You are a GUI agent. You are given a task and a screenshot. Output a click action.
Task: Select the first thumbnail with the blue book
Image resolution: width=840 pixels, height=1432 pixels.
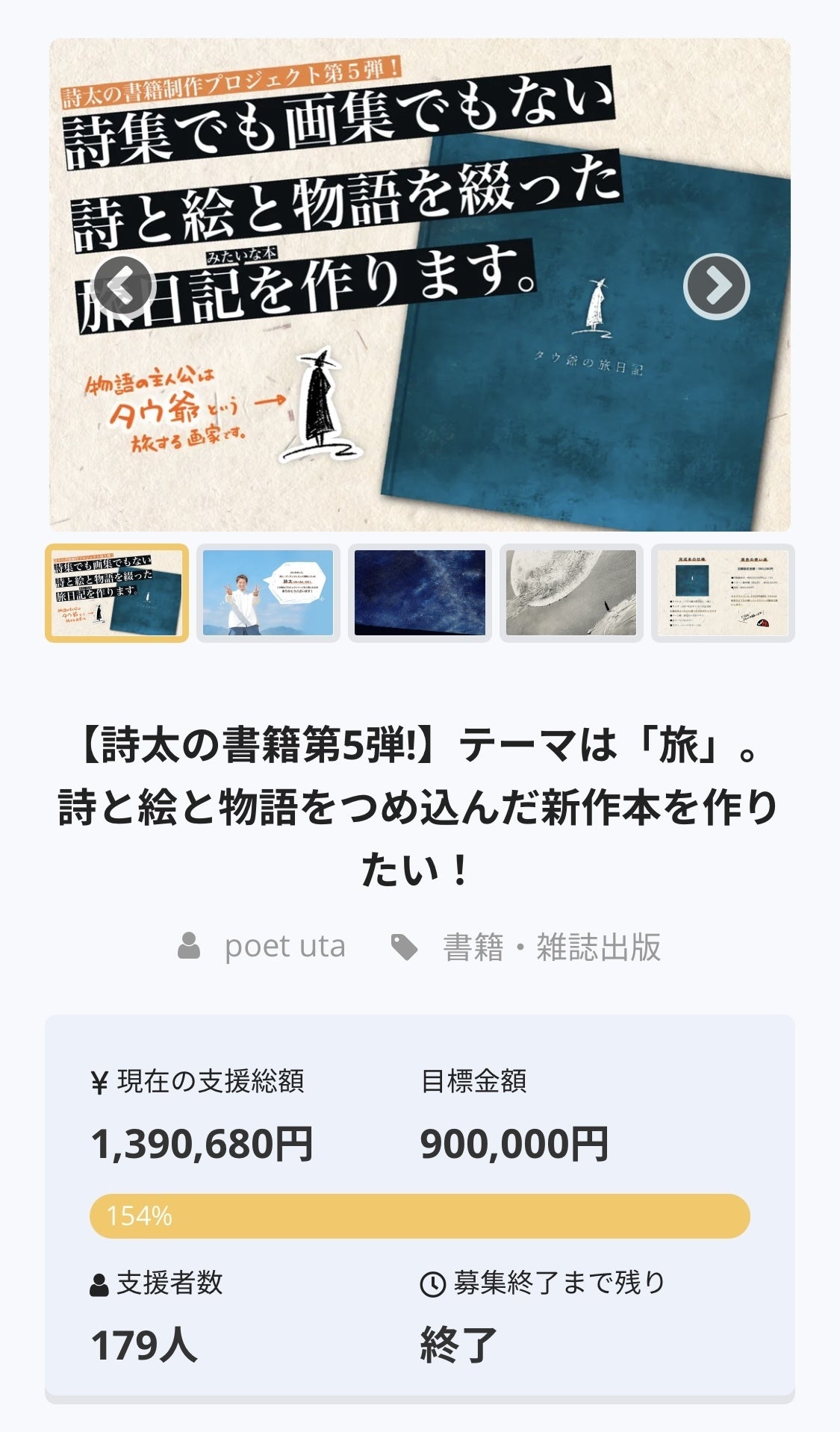116,593
